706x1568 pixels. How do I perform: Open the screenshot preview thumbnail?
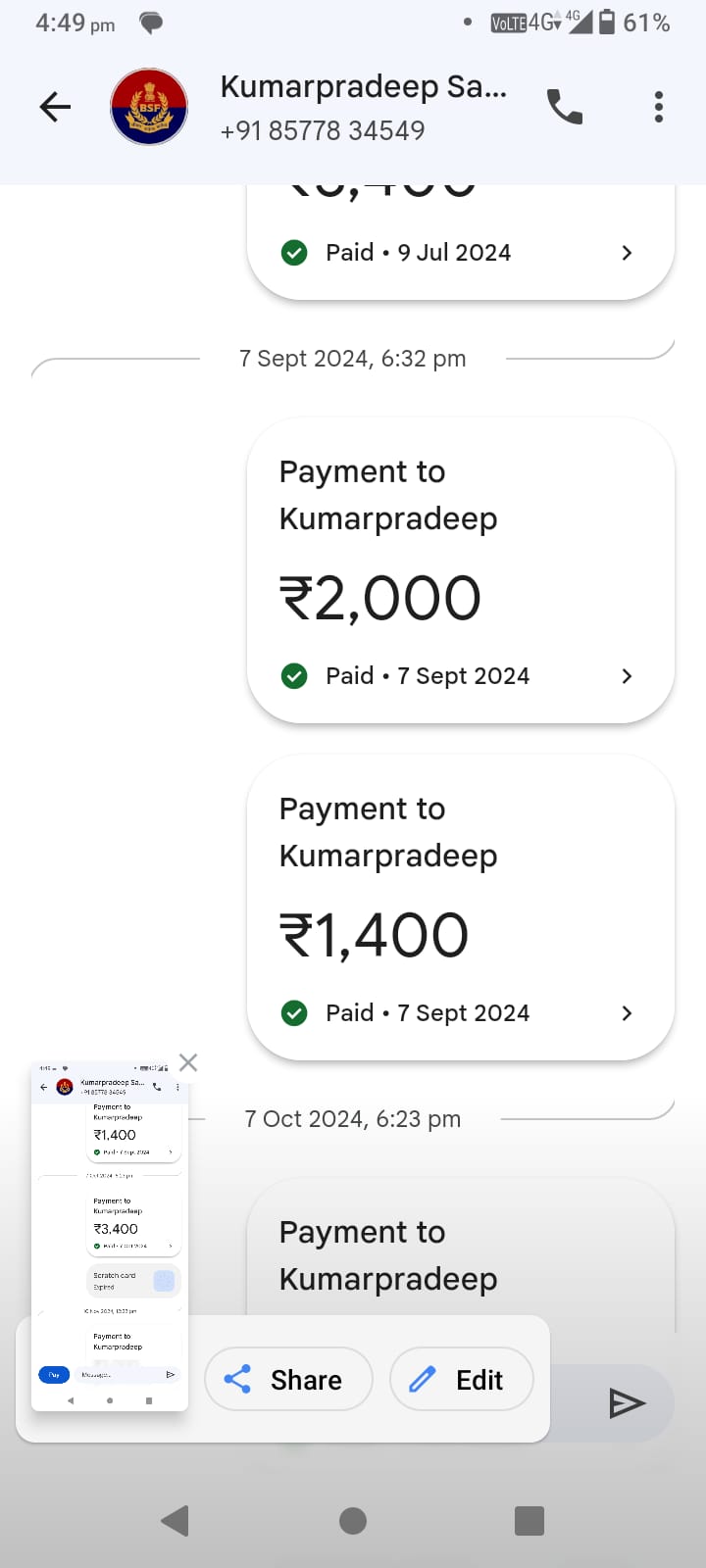pos(109,1235)
